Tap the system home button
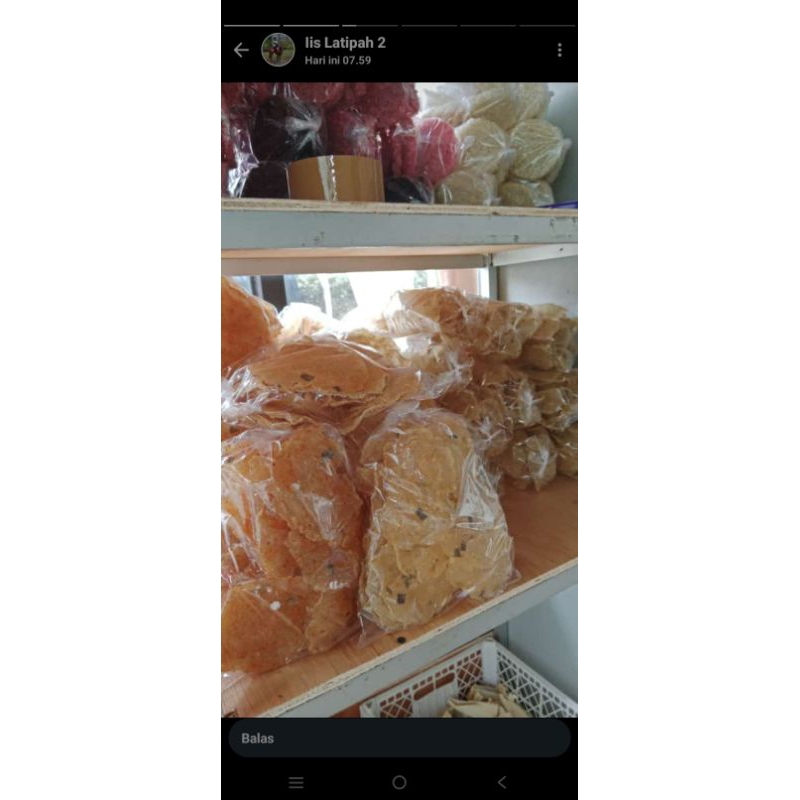 399,782
